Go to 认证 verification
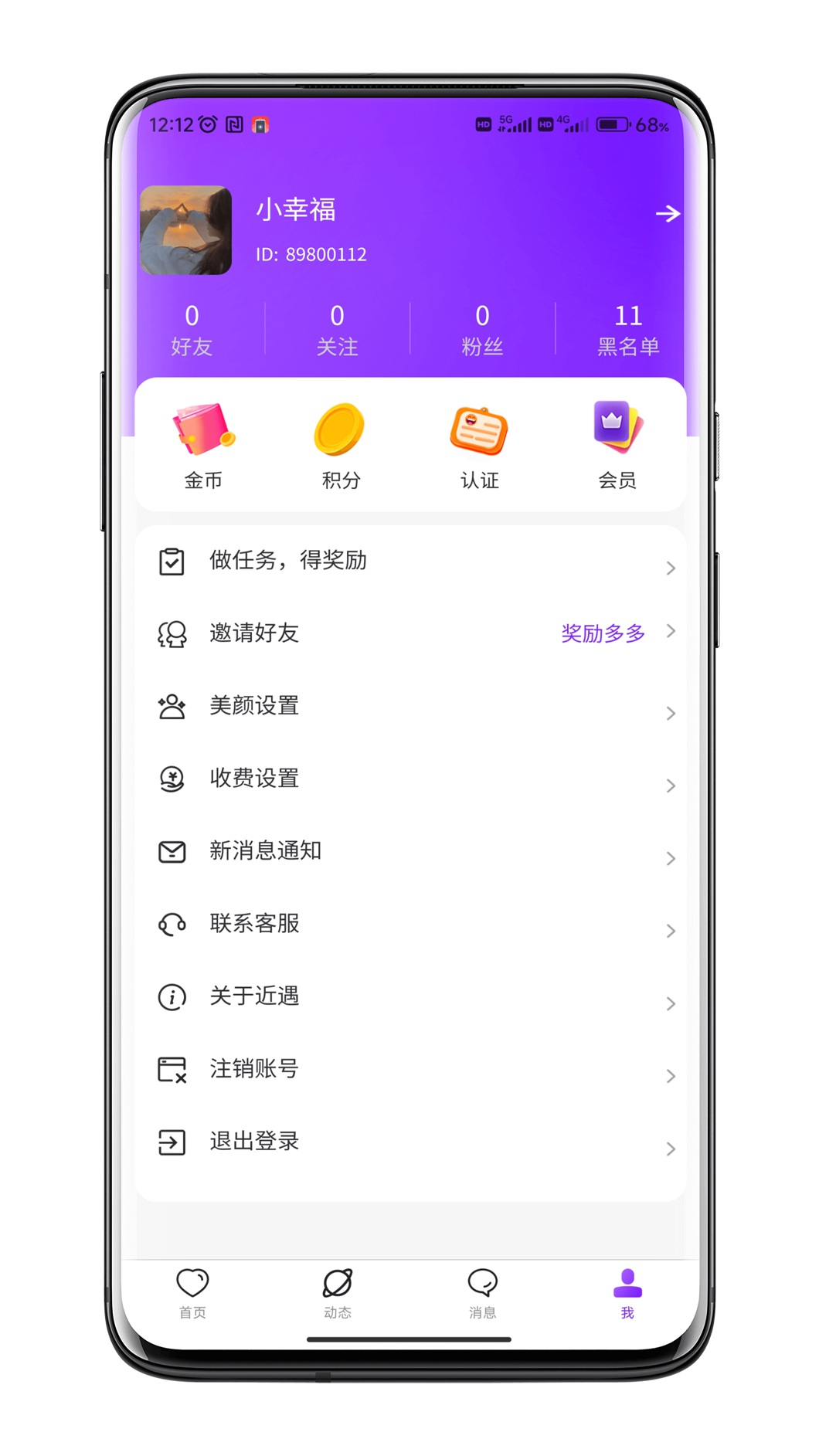819x1456 pixels. point(479,446)
